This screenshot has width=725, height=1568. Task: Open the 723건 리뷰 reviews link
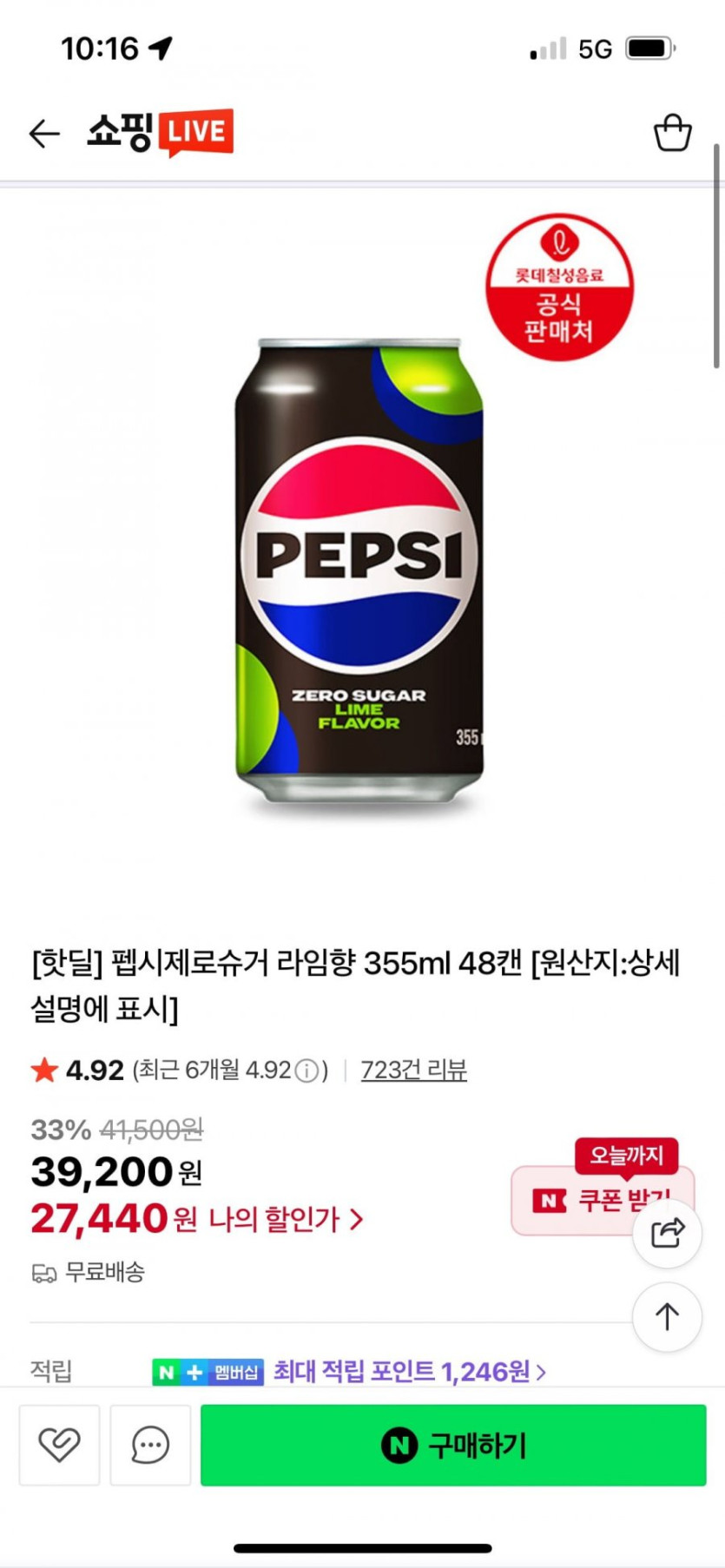tap(413, 1070)
